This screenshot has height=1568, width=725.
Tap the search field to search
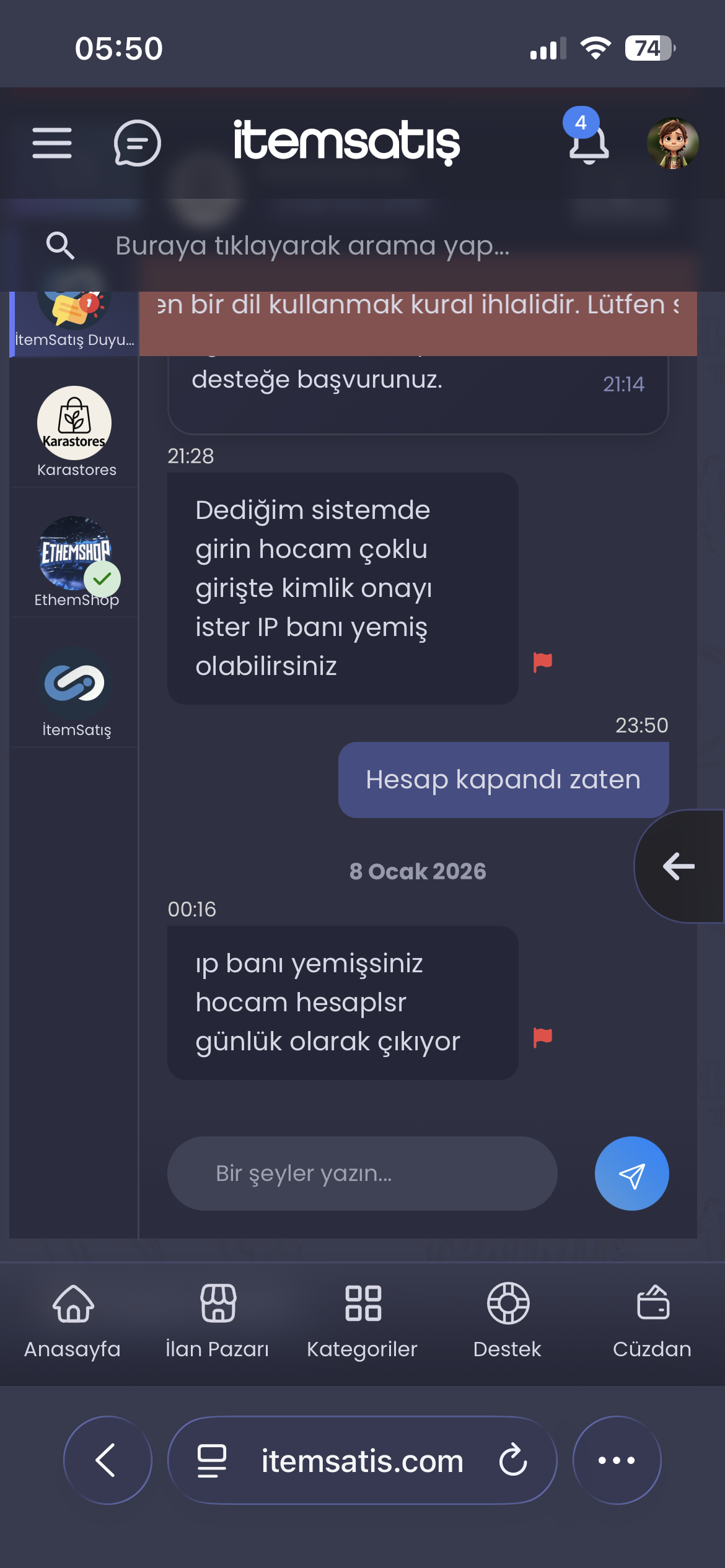362,246
